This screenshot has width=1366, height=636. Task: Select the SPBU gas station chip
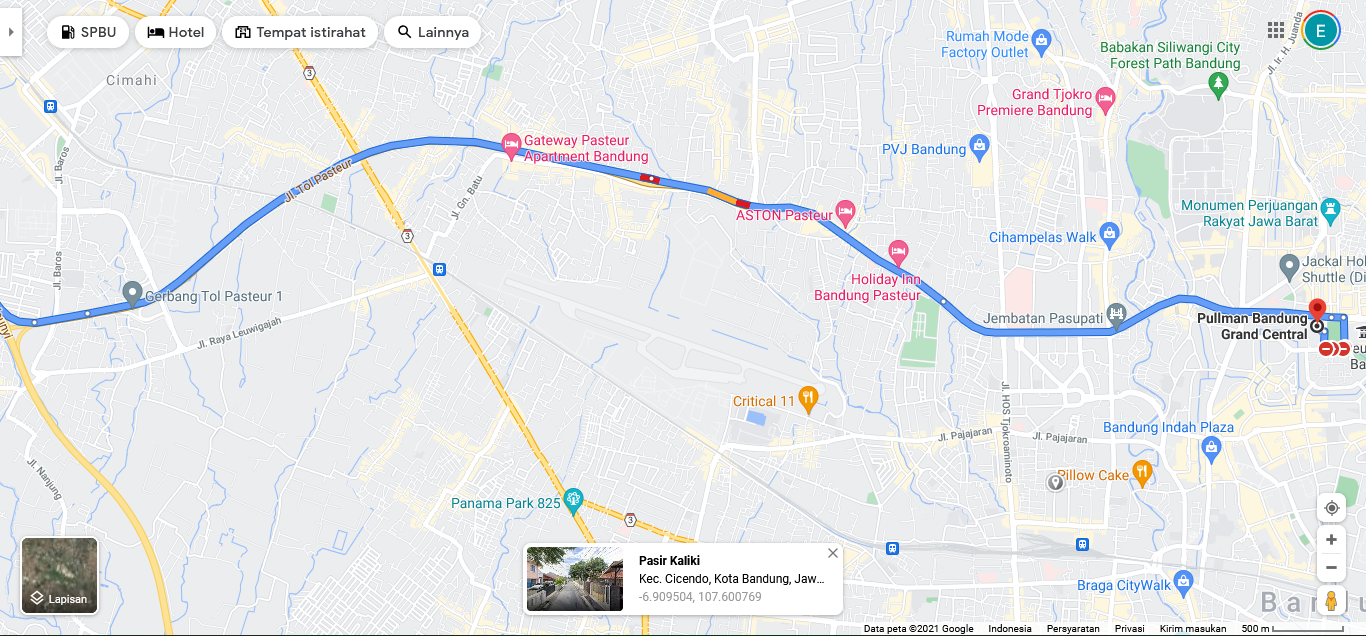click(x=87, y=32)
